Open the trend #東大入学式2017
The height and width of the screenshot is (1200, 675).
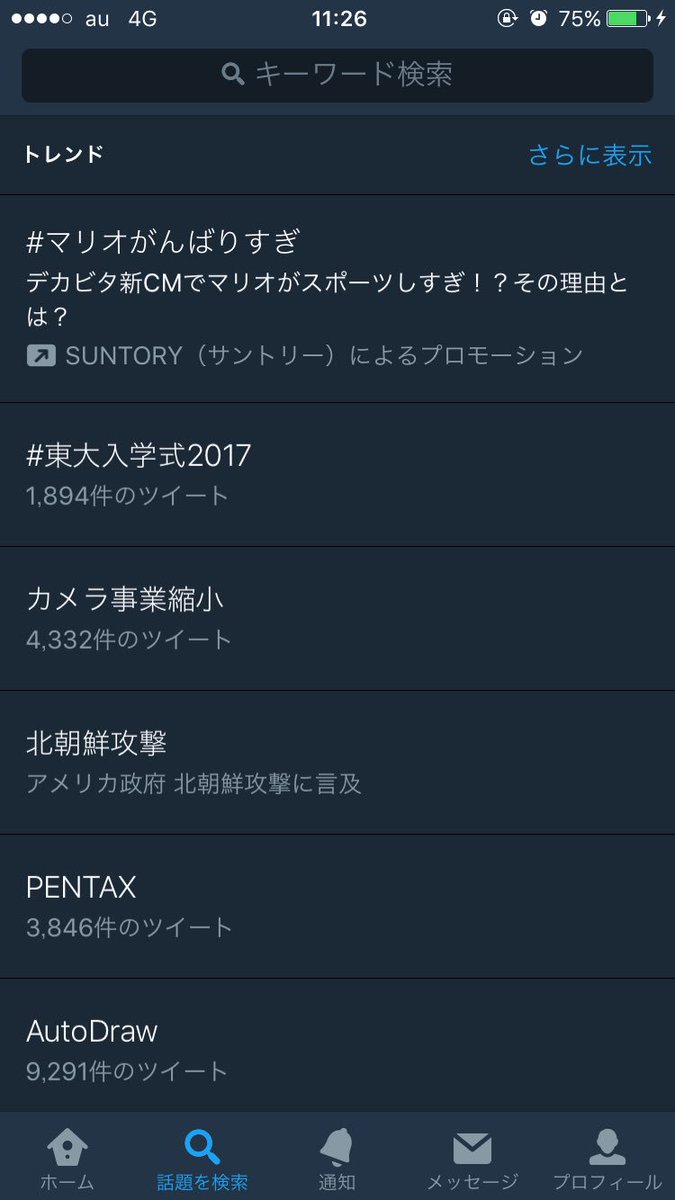pos(337,475)
